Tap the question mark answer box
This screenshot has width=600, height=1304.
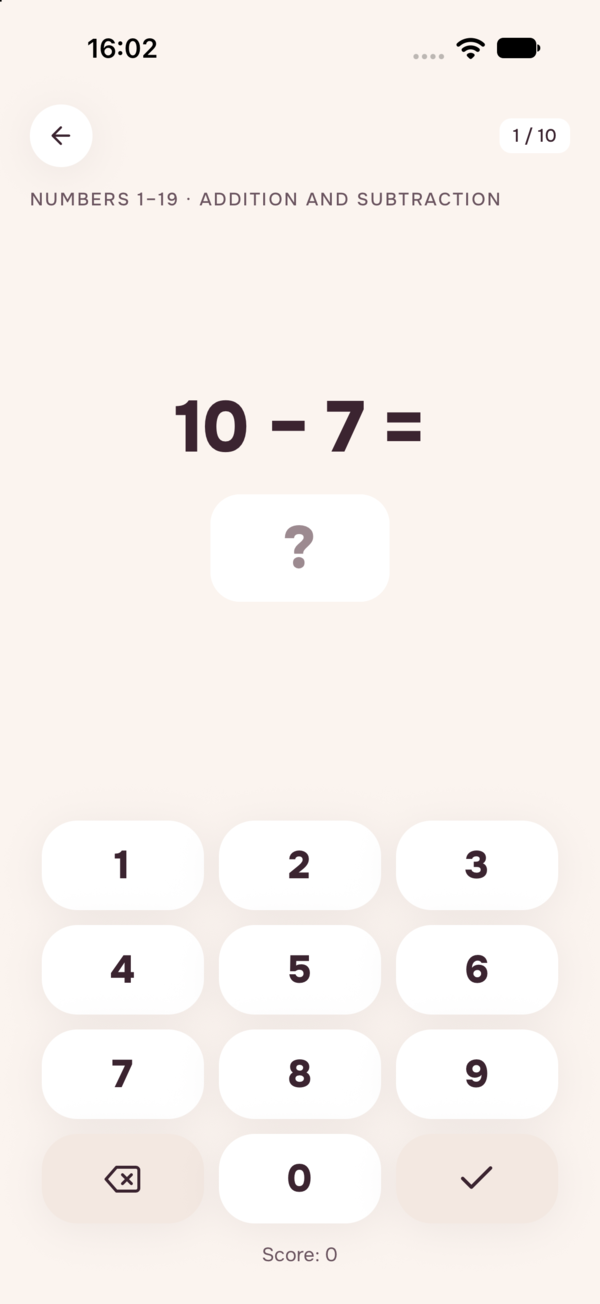(x=299, y=548)
